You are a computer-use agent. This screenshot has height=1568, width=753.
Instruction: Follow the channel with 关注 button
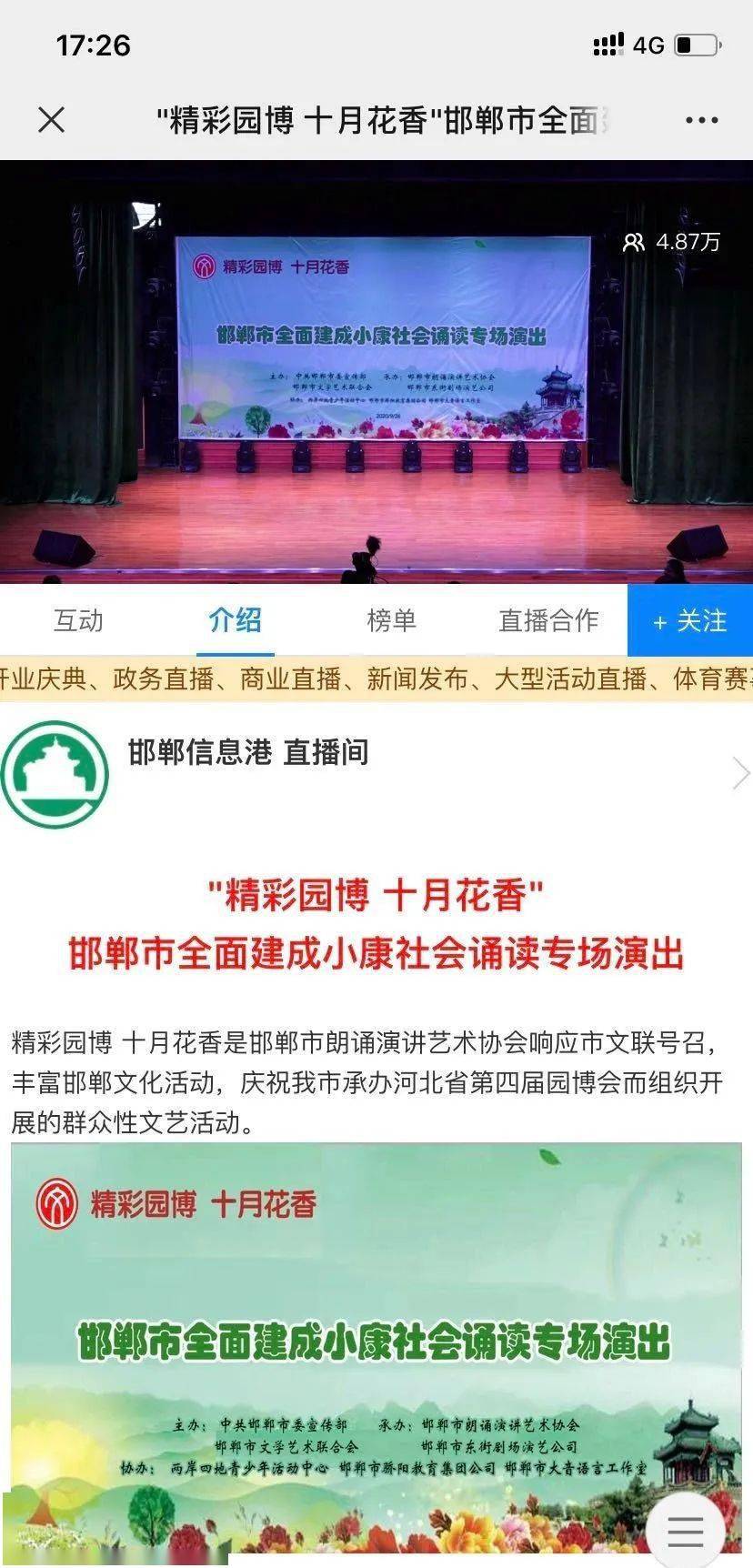690,620
